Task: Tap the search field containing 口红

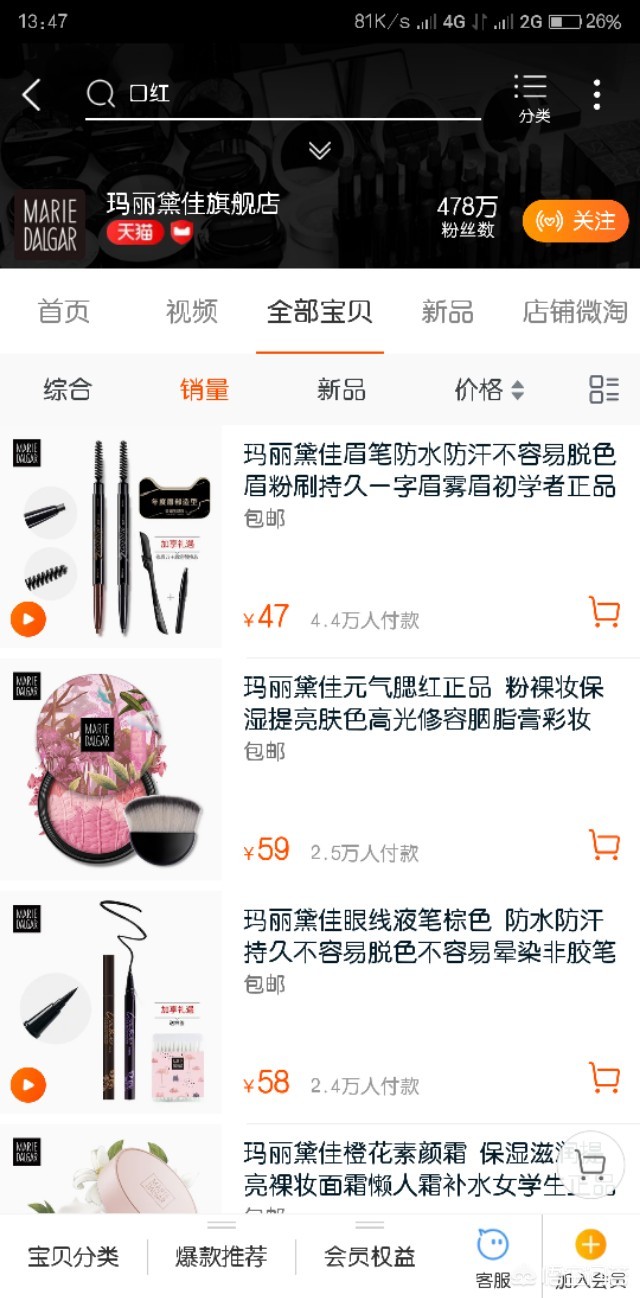Action: (x=280, y=95)
